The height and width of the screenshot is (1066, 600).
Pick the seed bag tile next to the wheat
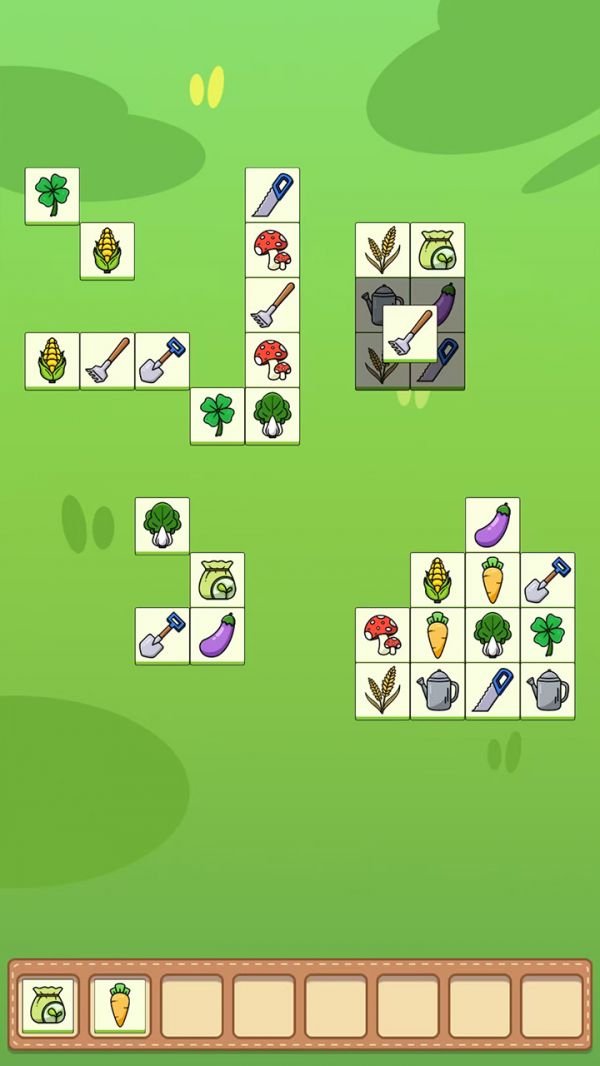[437, 249]
